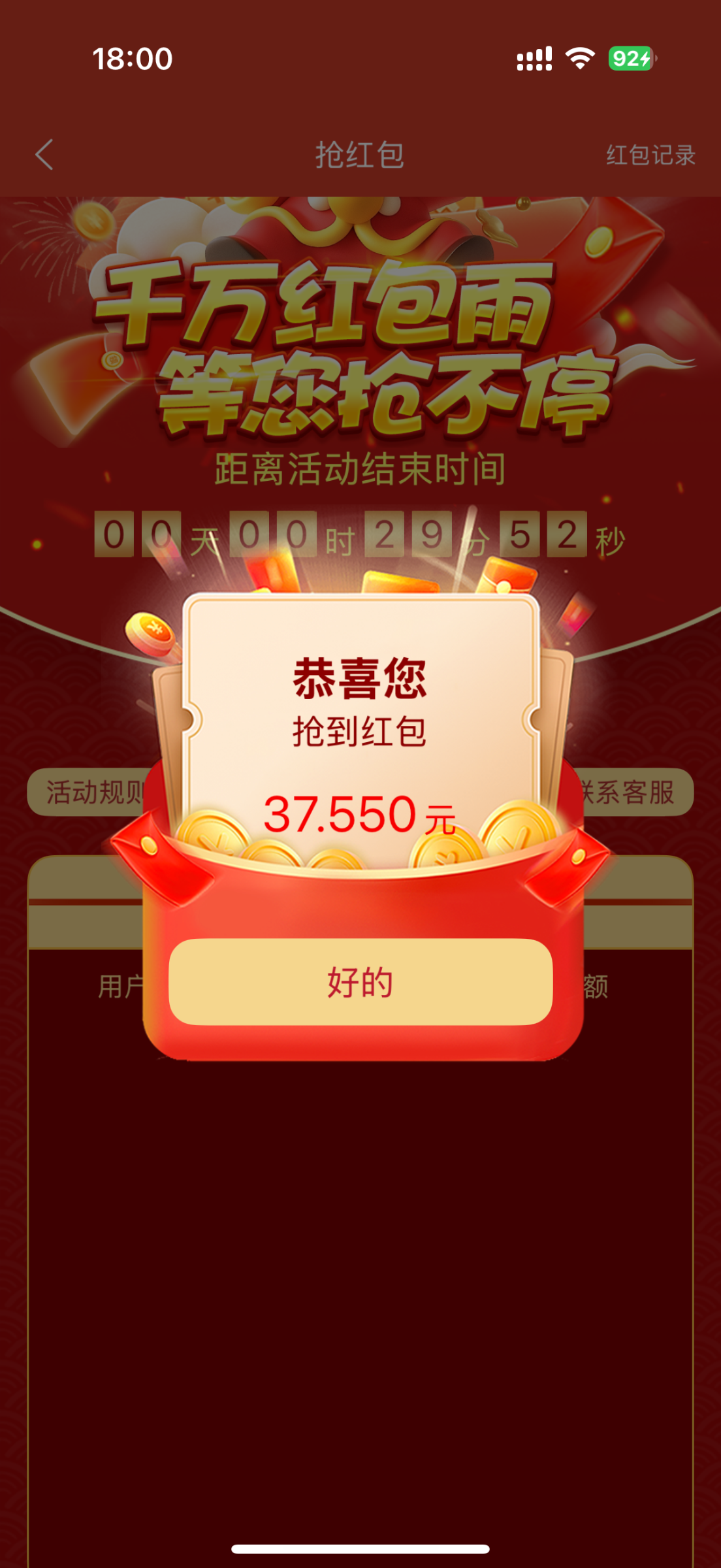Open 红包记录 records

click(x=650, y=155)
